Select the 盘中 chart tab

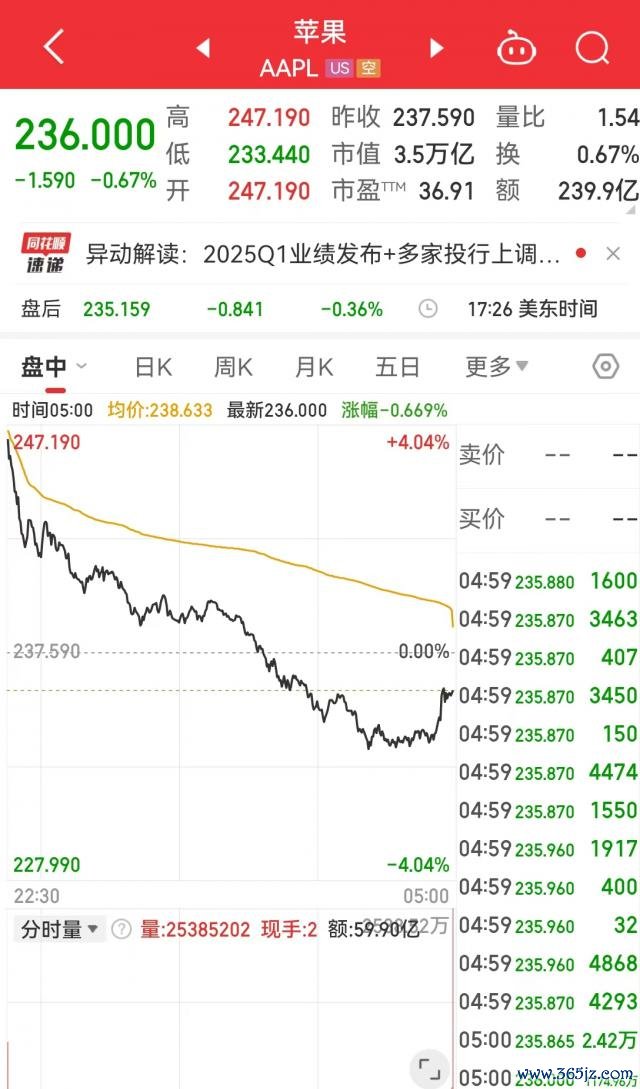tap(44, 367)
